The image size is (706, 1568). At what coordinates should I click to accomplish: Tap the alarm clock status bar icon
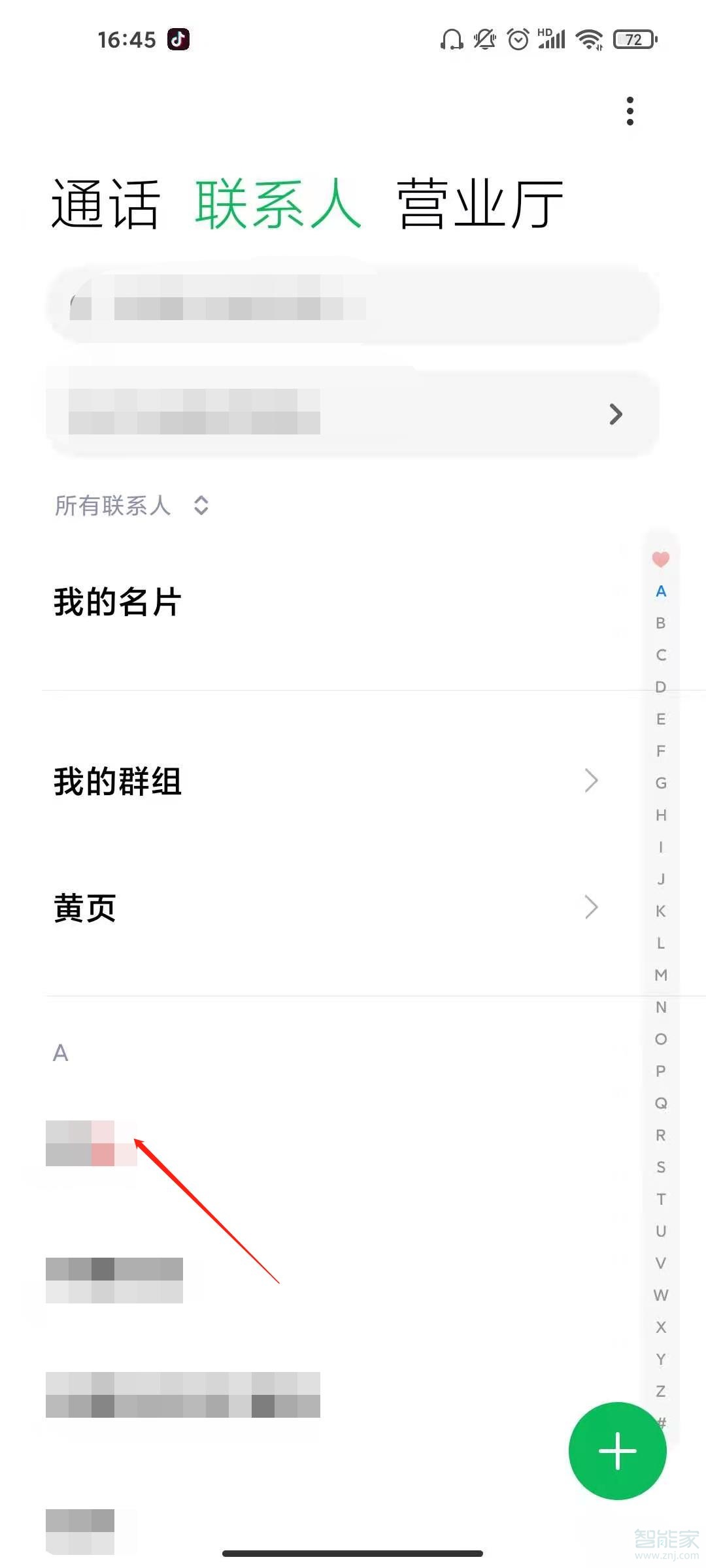(x=518, y=41)
